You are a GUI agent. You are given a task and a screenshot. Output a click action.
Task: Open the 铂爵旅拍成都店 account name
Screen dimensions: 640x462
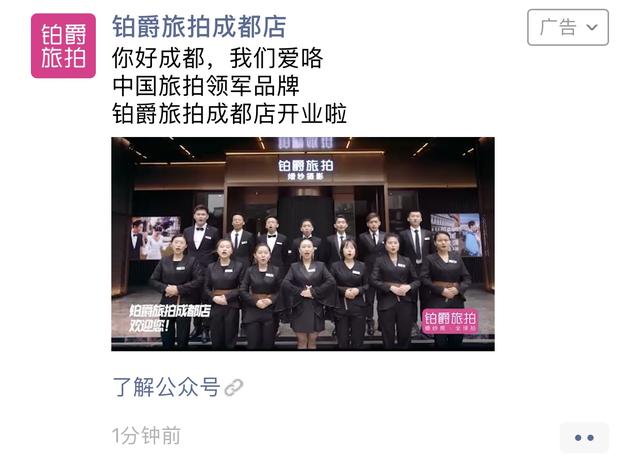198,26
